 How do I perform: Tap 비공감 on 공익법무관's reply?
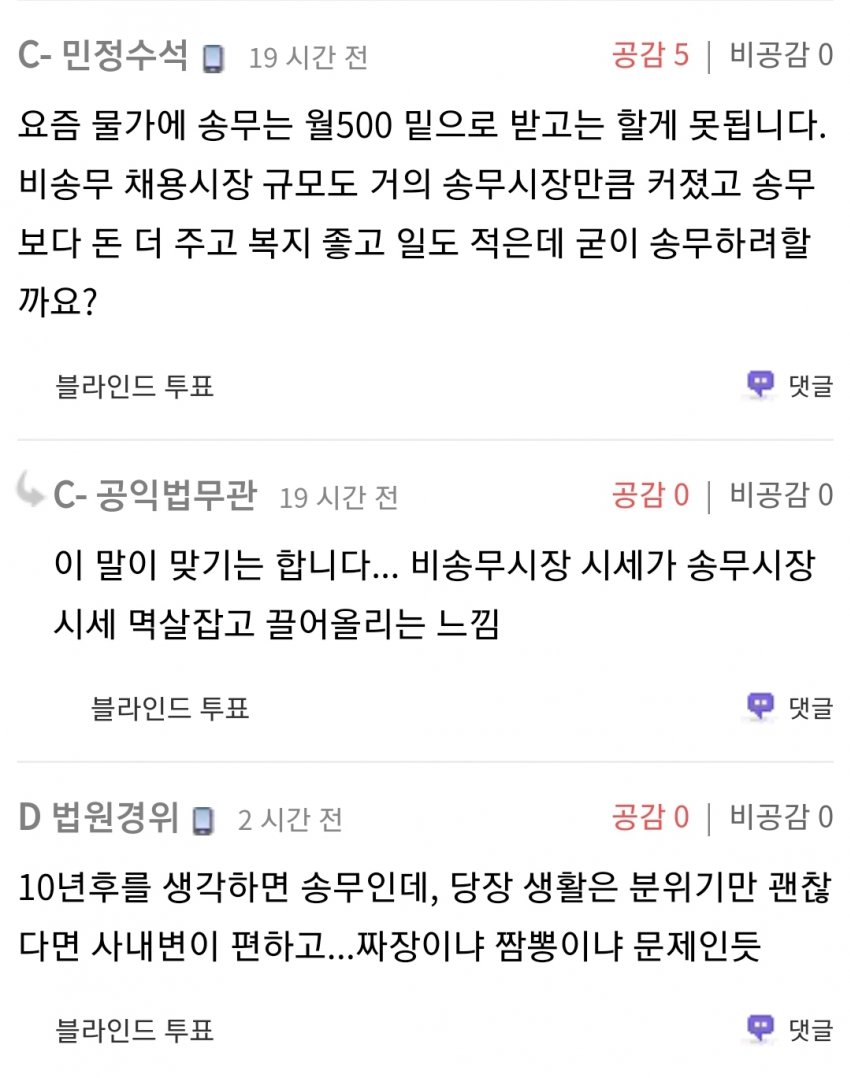[x=780, y=495]
